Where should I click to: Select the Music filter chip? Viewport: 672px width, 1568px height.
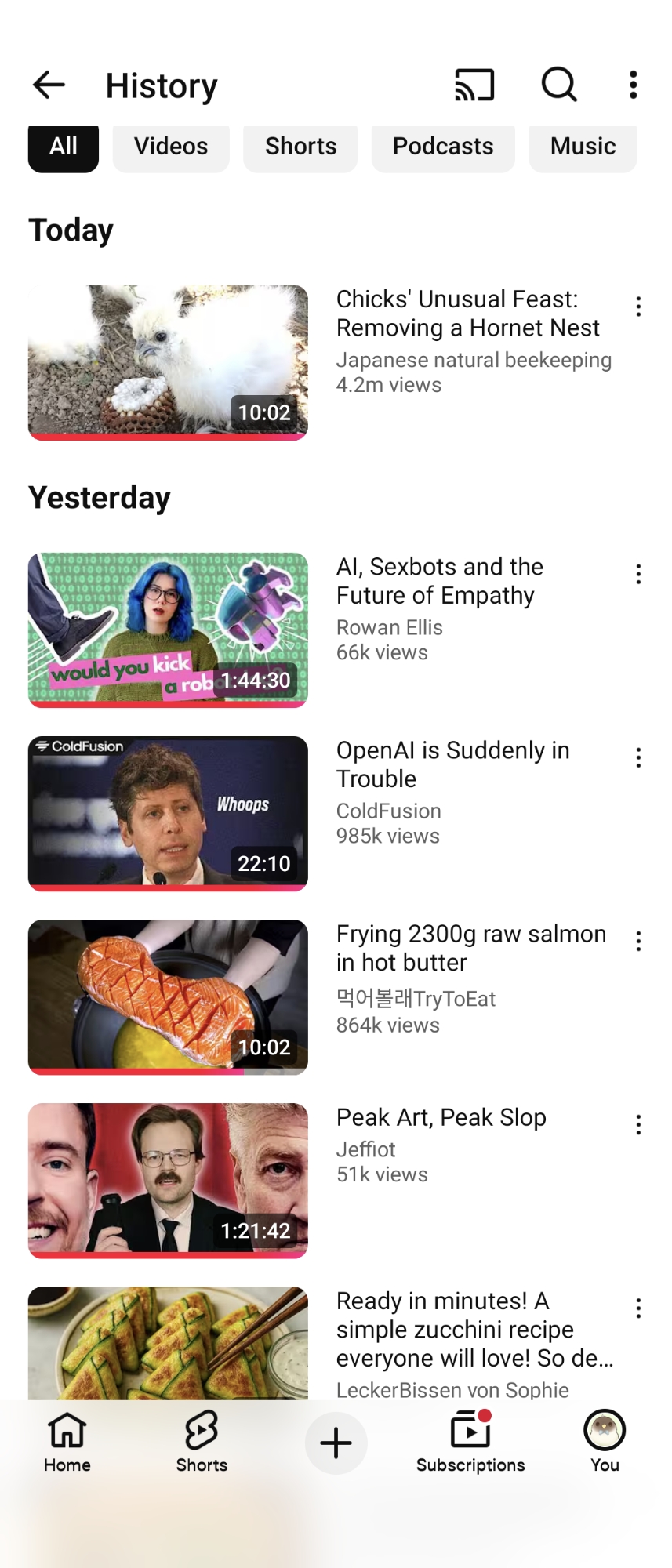click(583, 147)
